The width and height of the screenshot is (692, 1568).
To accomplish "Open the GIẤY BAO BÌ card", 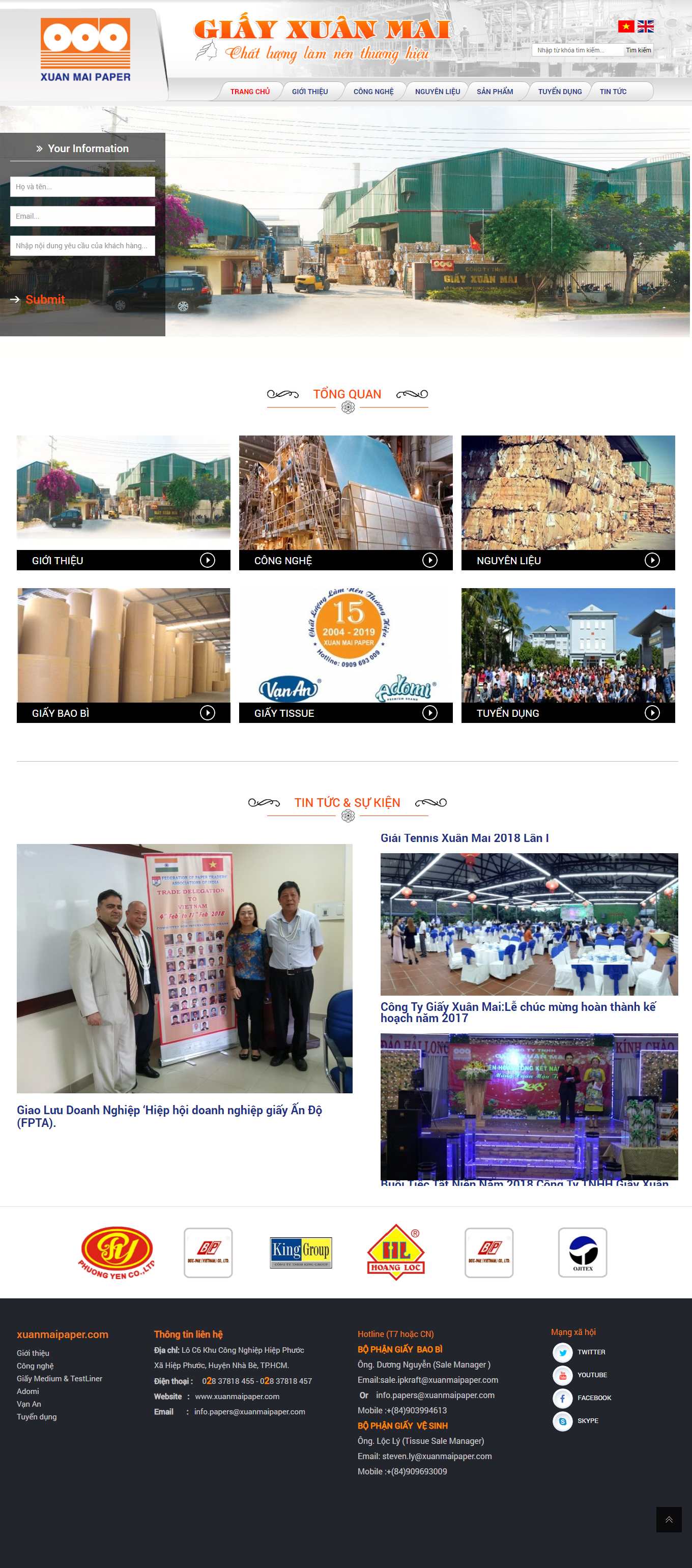I will point(123,713).
